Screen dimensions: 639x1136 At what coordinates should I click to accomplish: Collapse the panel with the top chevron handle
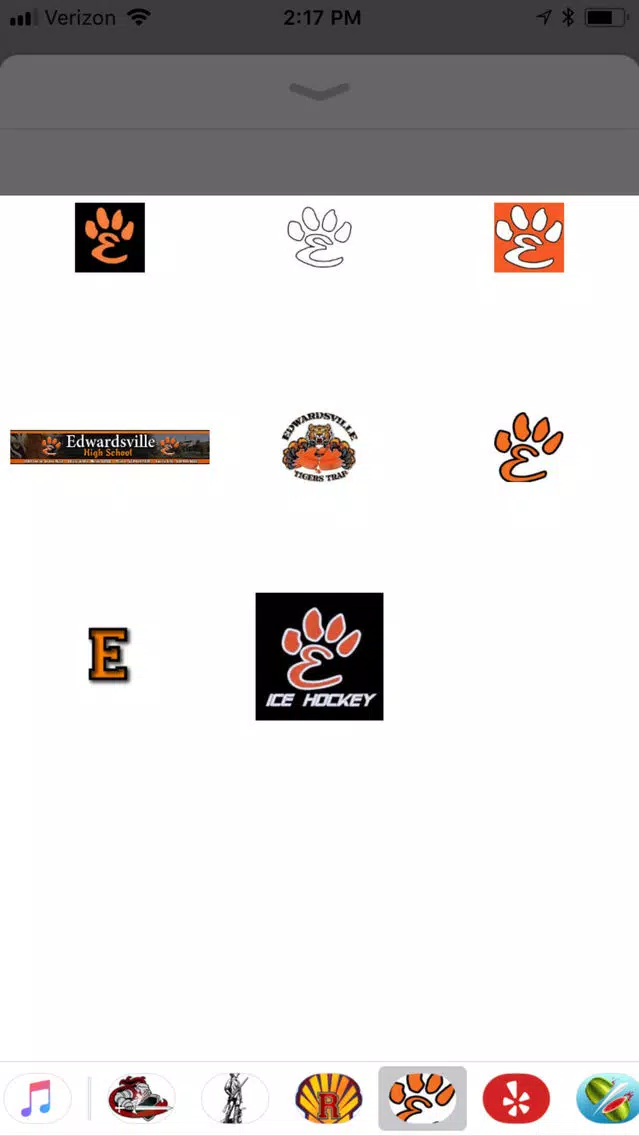pos(319,92)
